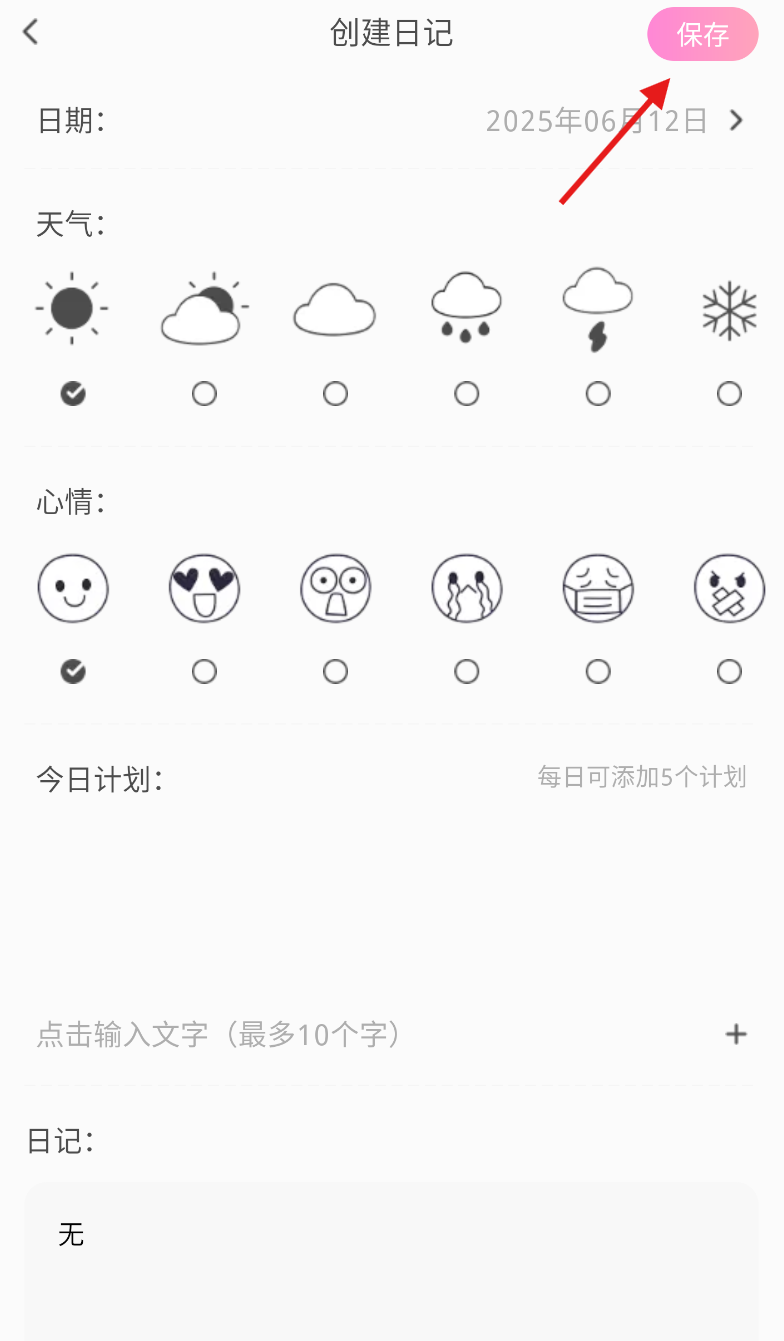Screen dimensions: 784x1341
Task: Select the smiling mood face
Action: click(72, 588)
